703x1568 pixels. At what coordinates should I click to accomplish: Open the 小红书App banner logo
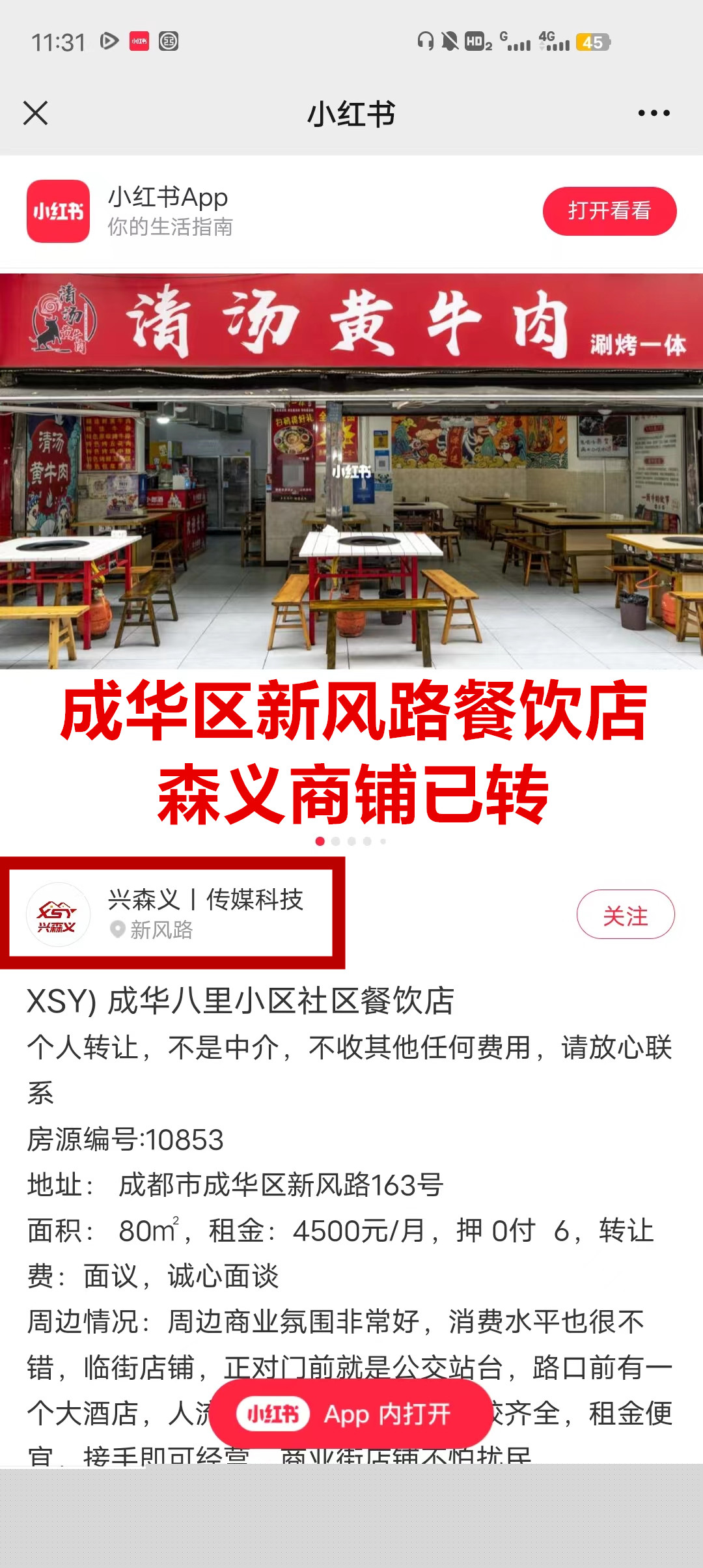tap(58, 212)
